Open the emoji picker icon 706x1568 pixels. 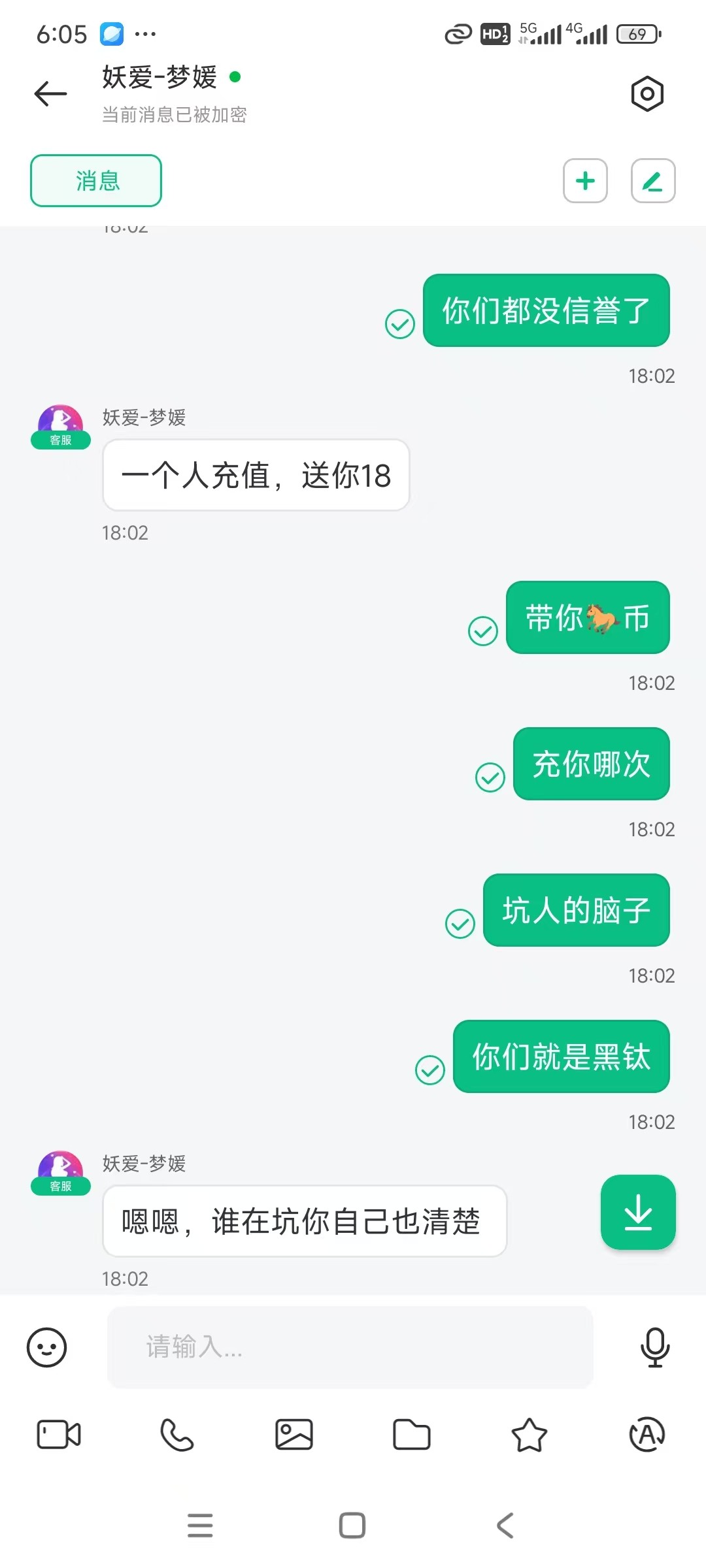click(x=46, y=1347)
